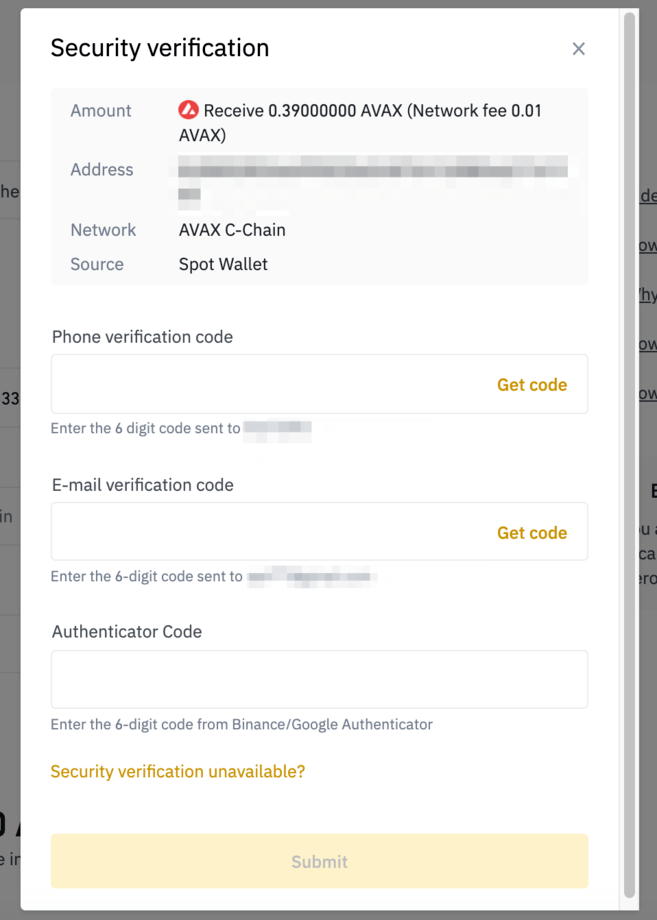The width and height of the screenshot is (657, 920).
Task: Tap the Submit button
Action: coord(319,862)
